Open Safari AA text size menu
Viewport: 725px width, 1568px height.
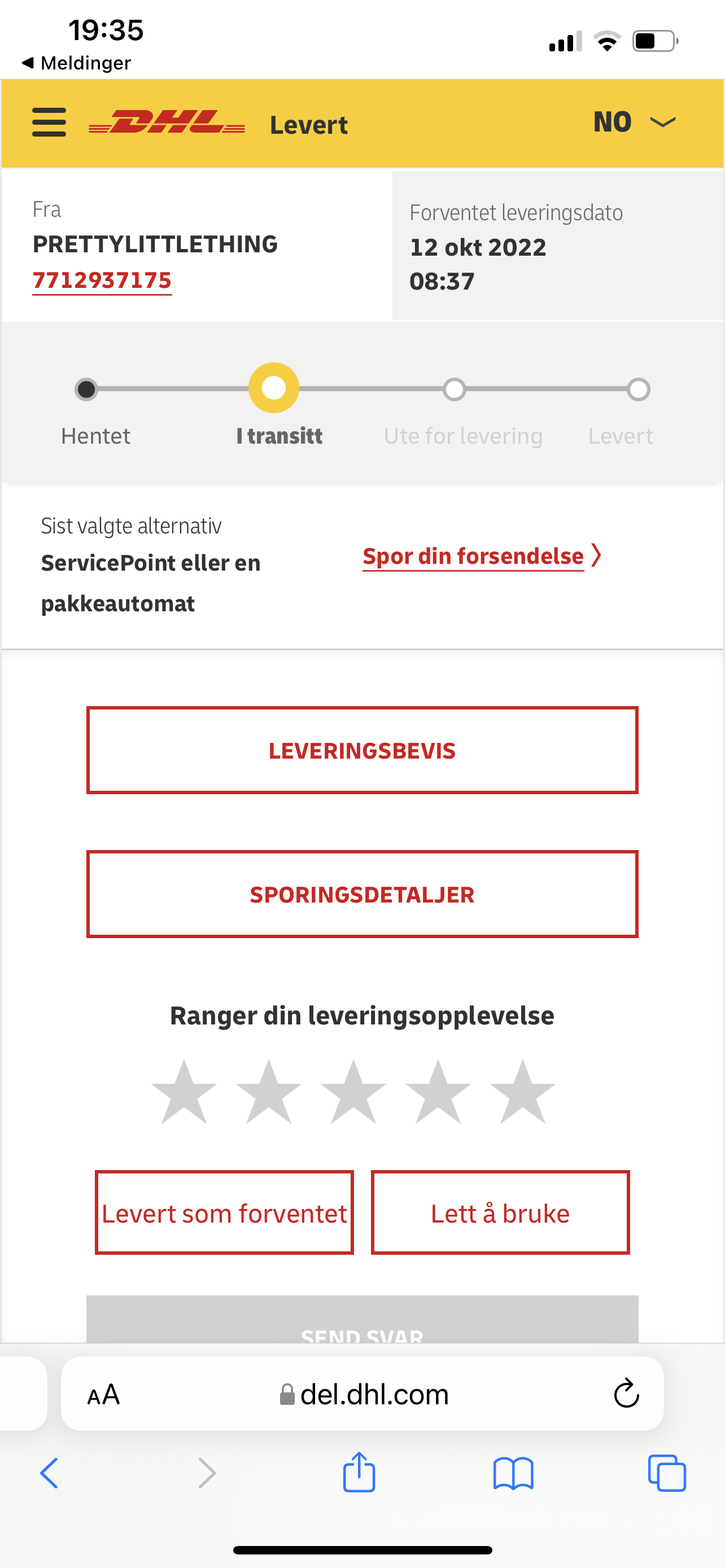point(103,1395)
